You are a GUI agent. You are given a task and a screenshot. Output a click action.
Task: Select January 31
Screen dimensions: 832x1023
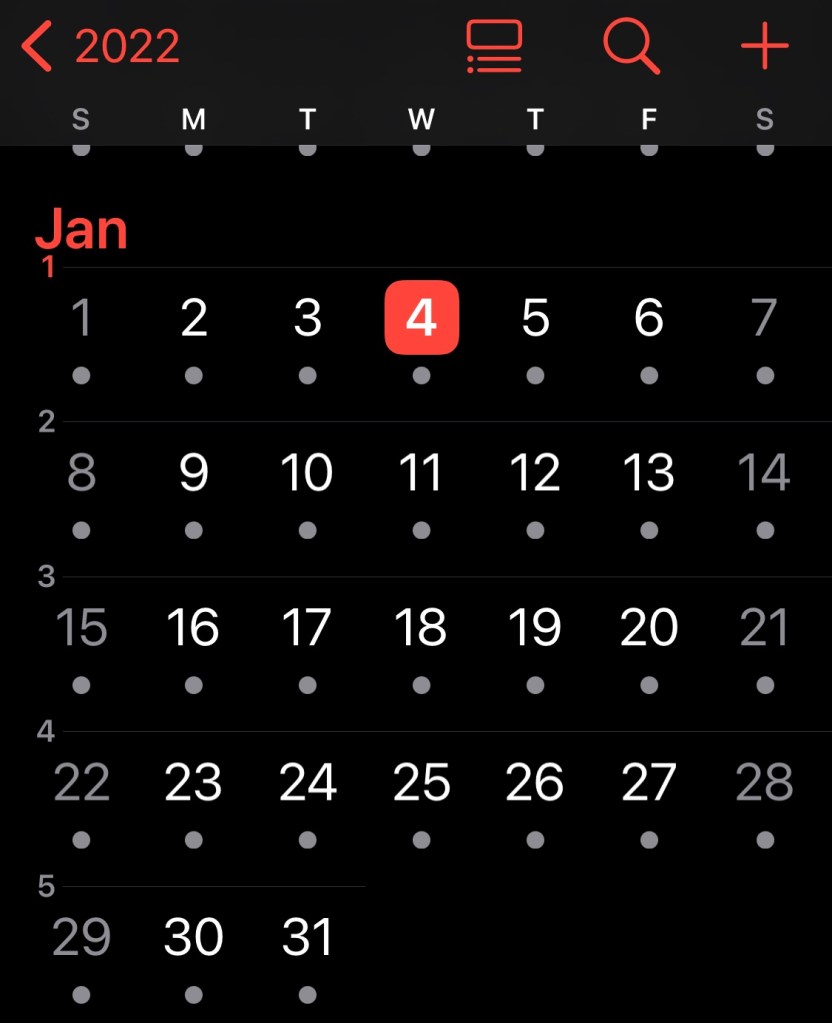click(x=307, y=938)
